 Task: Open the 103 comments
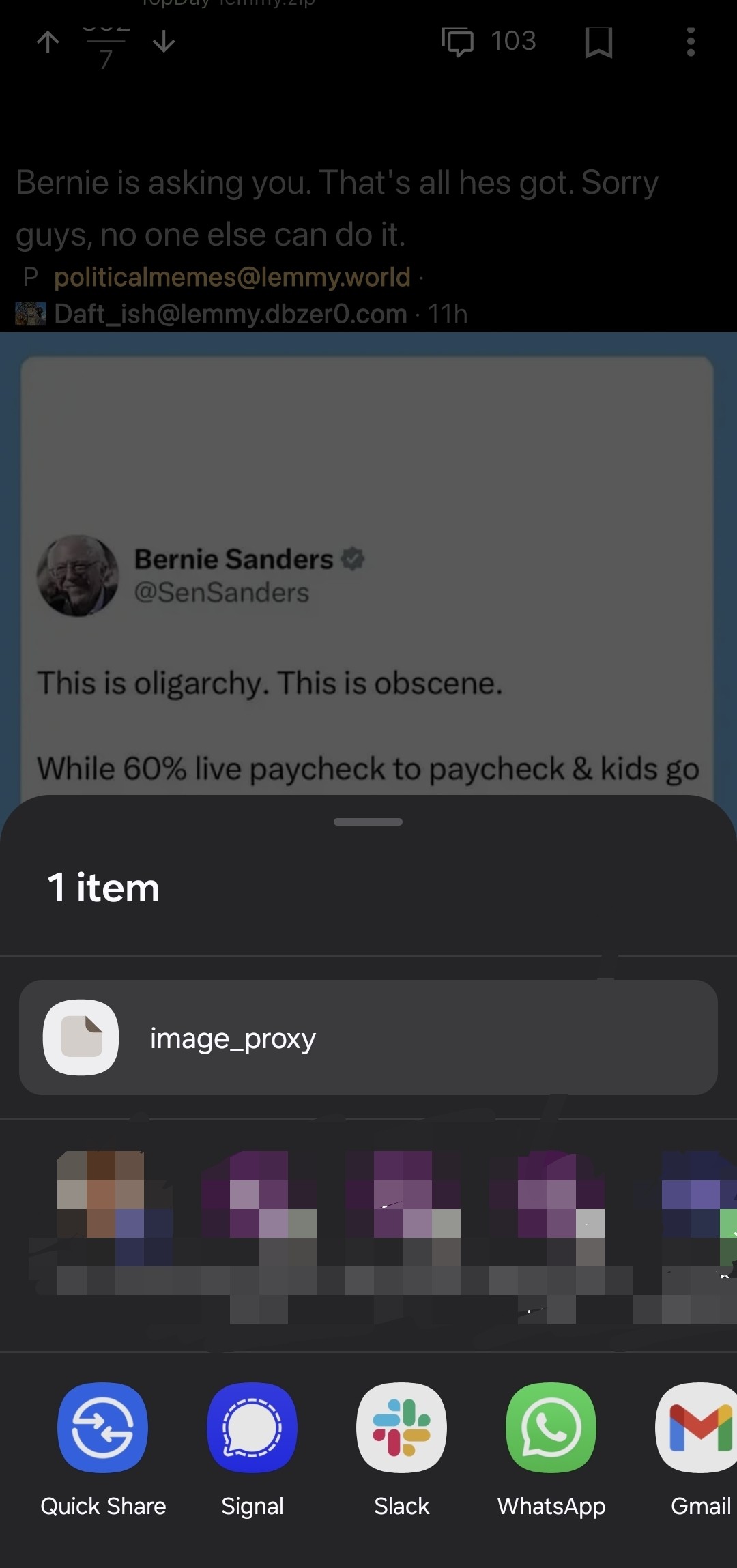[x=489, y=42]
